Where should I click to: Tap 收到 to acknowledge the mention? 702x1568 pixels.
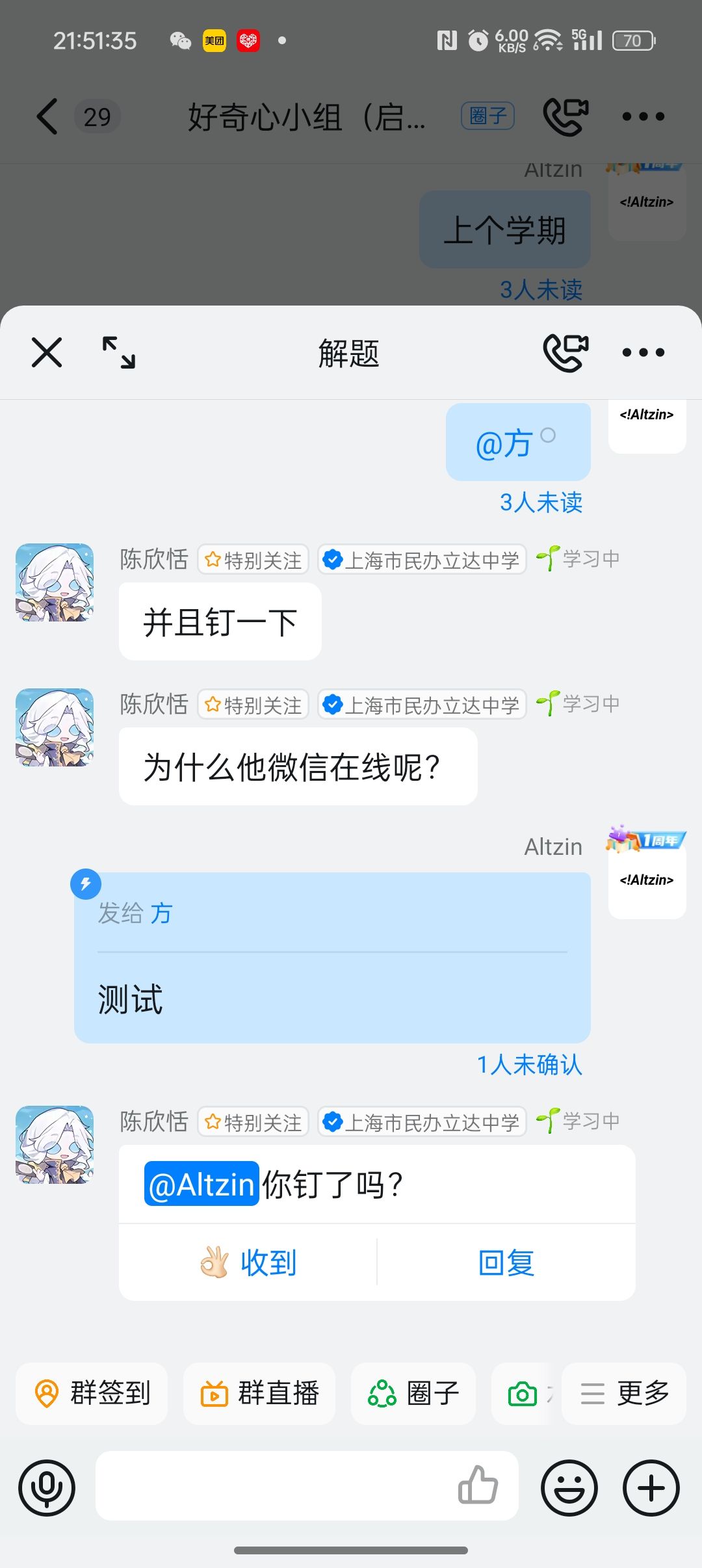pyautogui.click(x=248, y=1262)
